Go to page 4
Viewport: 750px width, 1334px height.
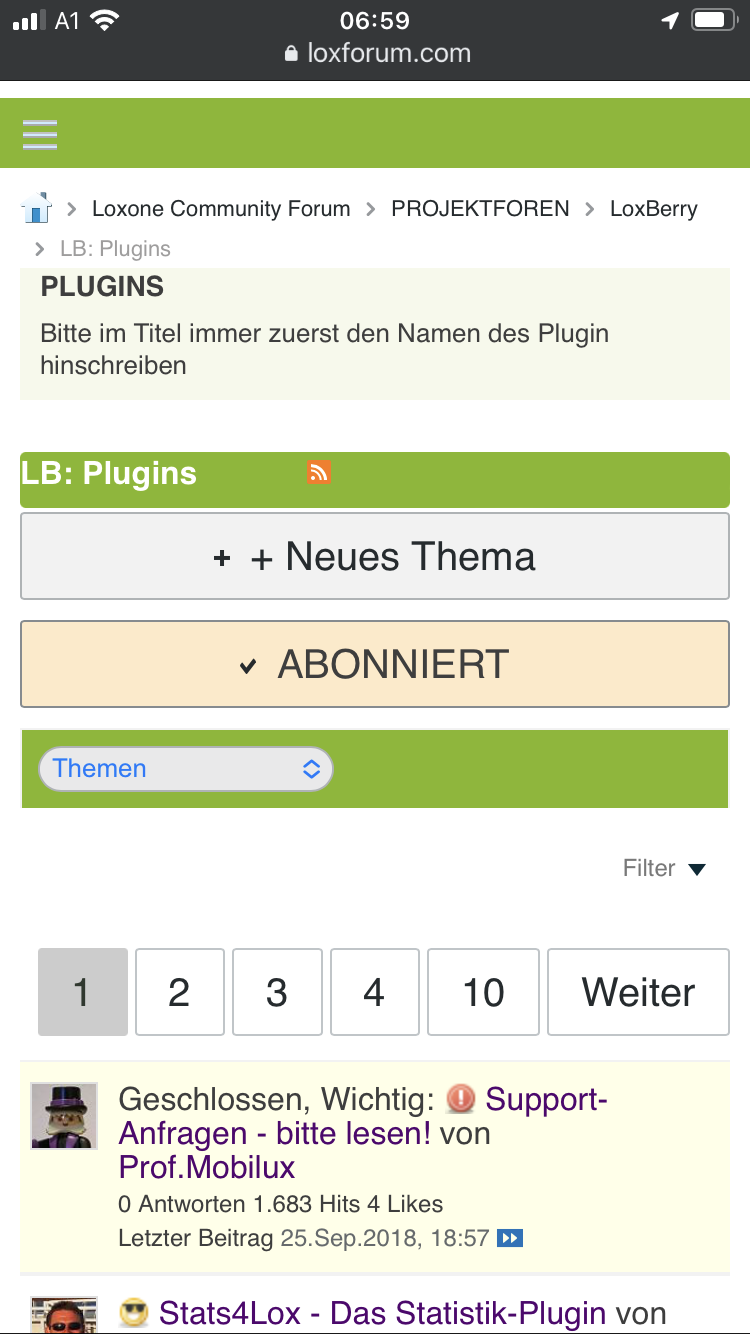(374, 992)
